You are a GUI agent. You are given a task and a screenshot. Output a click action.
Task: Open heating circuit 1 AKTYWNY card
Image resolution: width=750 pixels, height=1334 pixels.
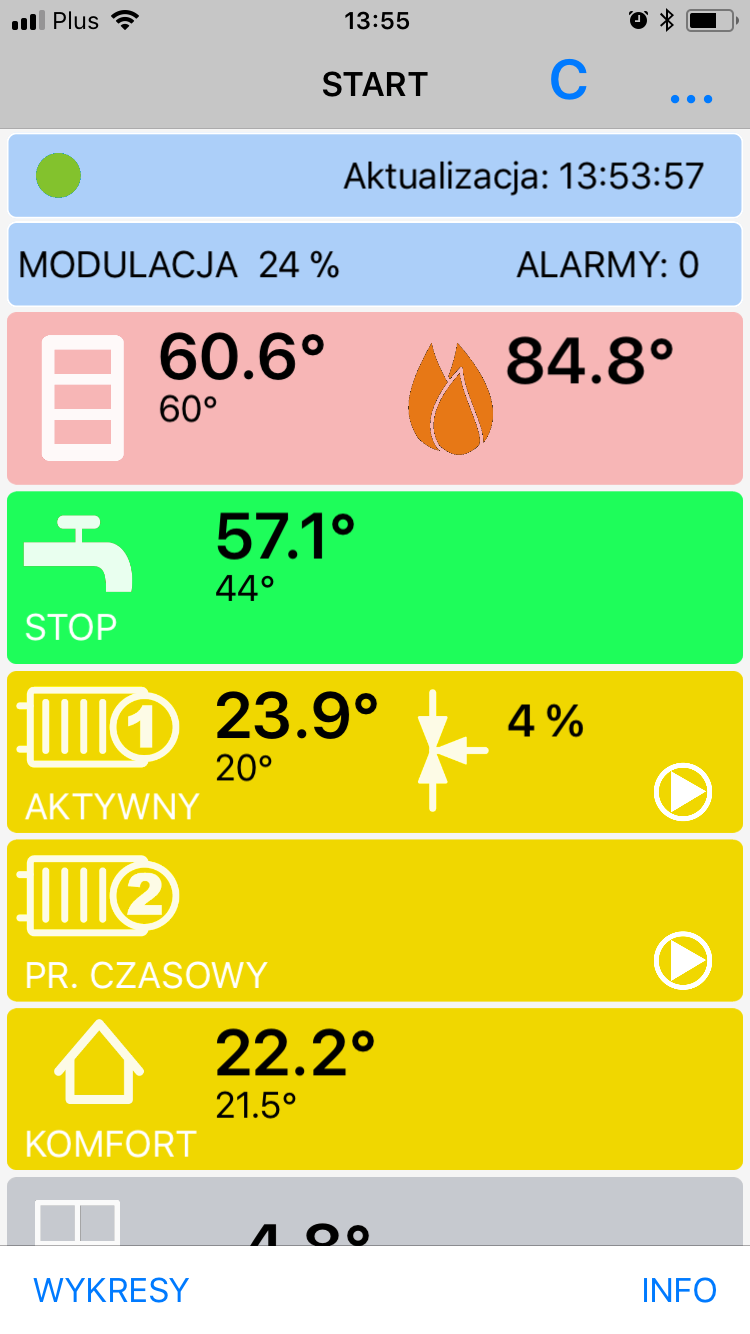pos(375,751)
